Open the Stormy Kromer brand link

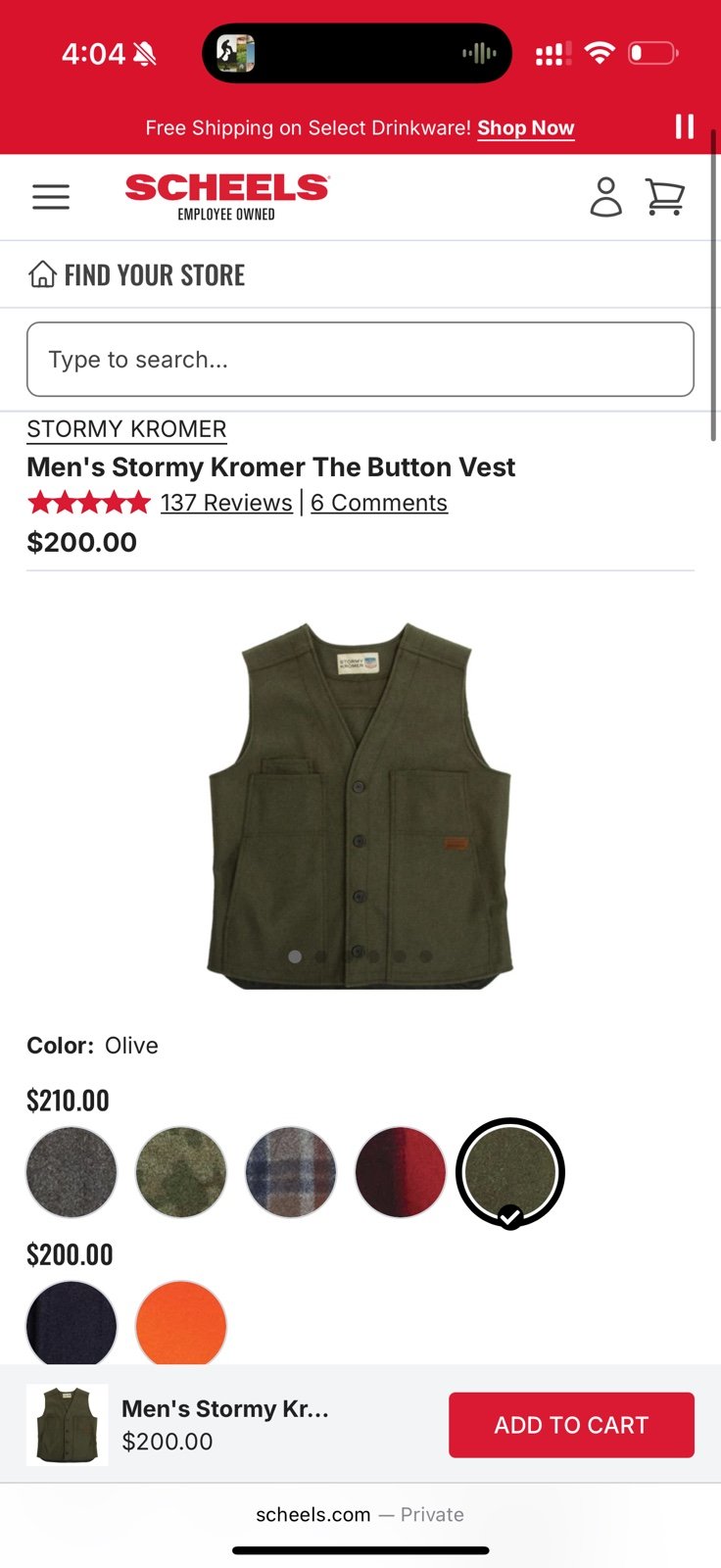[x=126, y=429]
